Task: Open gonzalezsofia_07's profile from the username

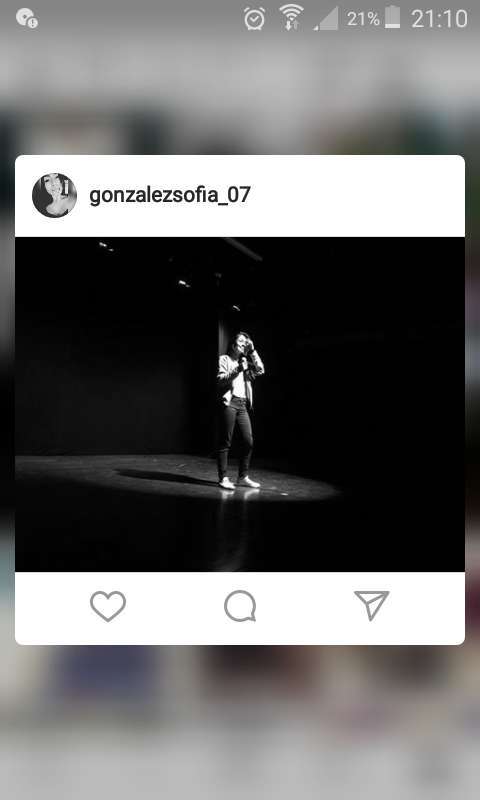Action: [x=169, y=195]
